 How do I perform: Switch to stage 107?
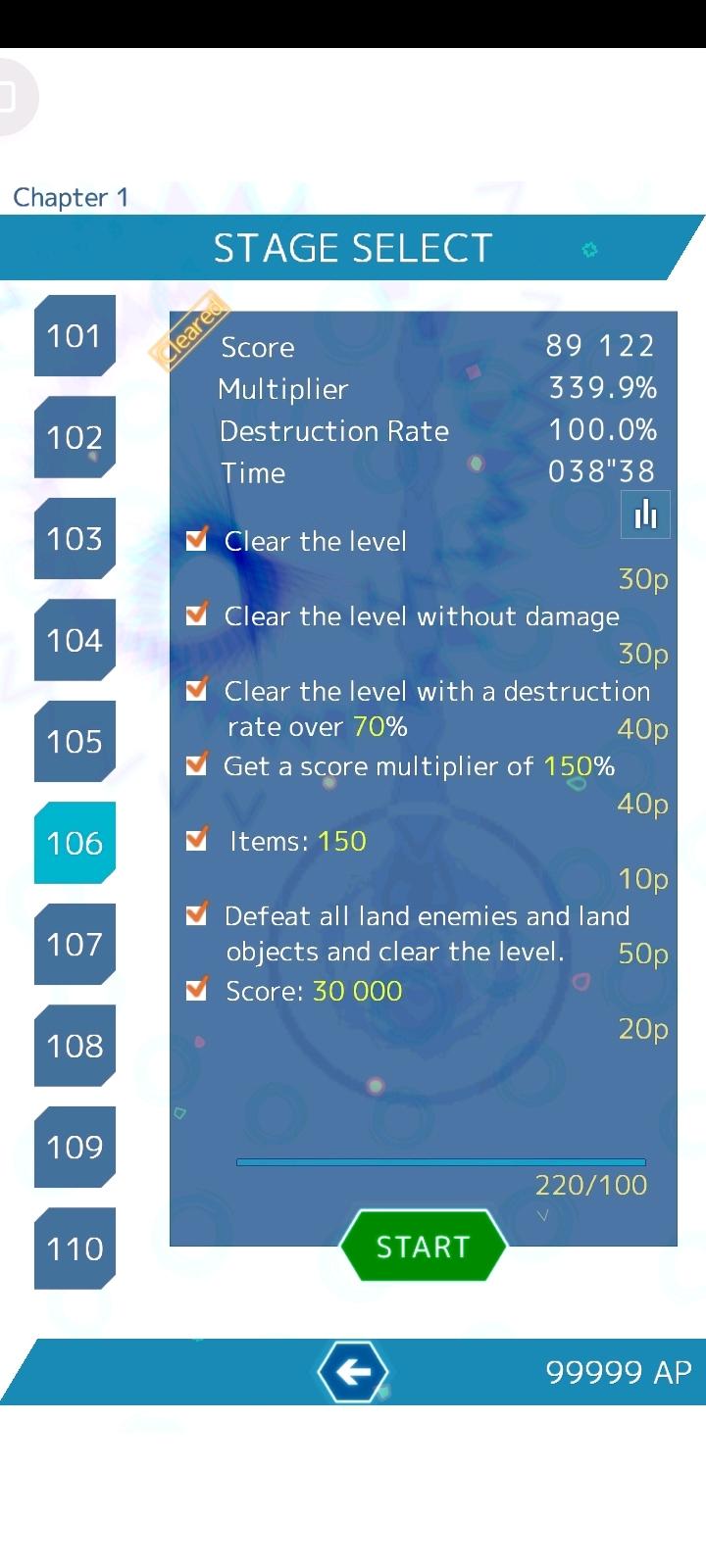click(x=75, y=945)
